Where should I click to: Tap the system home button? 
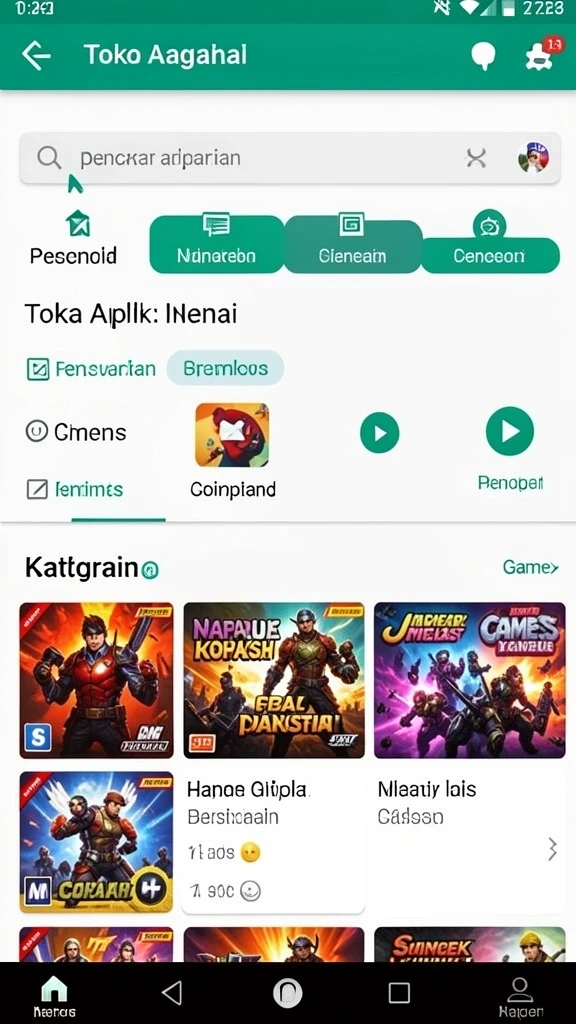pyautogui.click(x=287, y=993)
